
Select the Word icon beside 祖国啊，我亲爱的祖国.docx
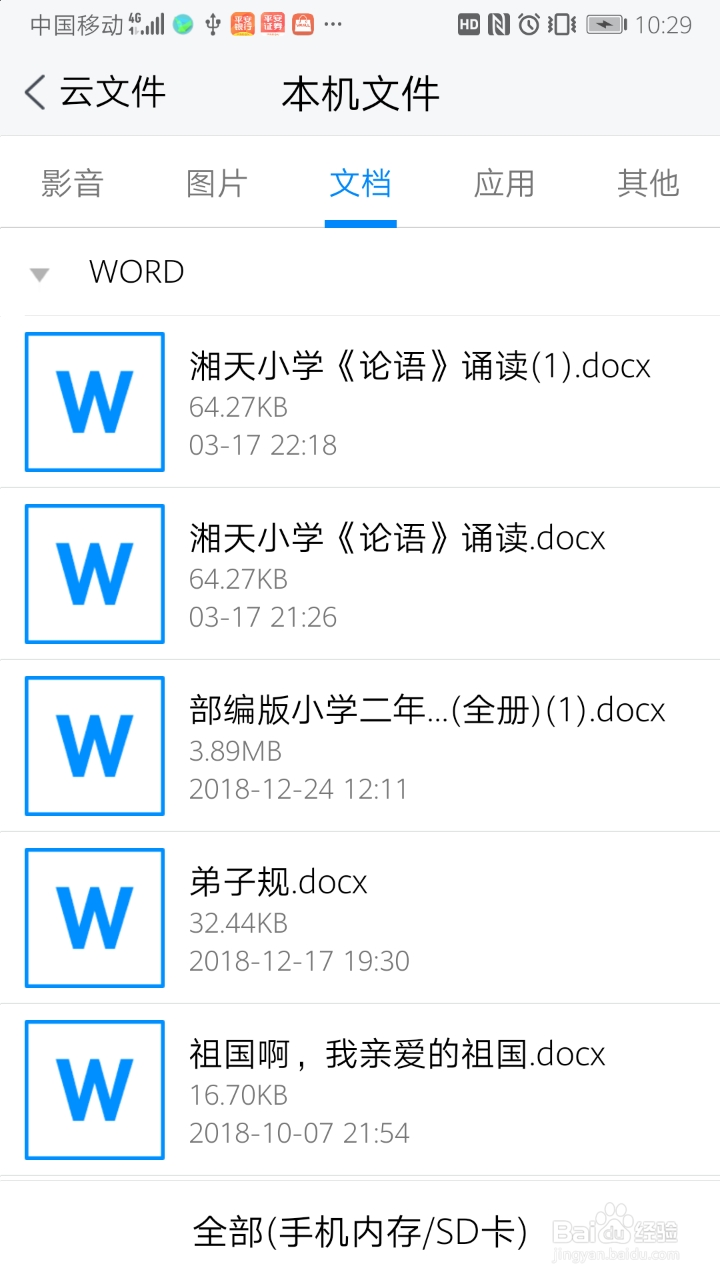click(94, 1088)
